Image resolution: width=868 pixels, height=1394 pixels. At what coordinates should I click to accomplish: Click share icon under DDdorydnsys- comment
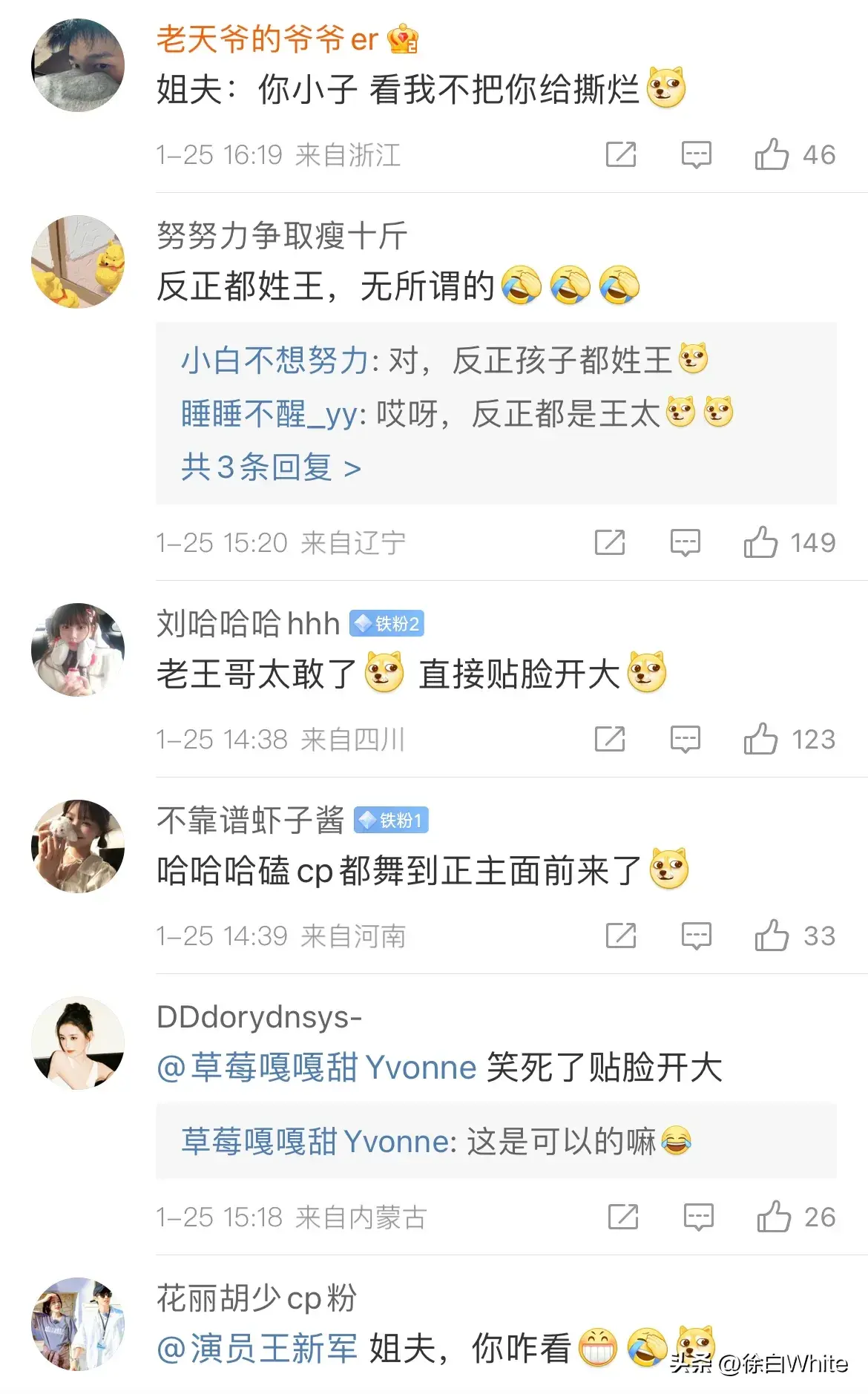point(623,1216)
